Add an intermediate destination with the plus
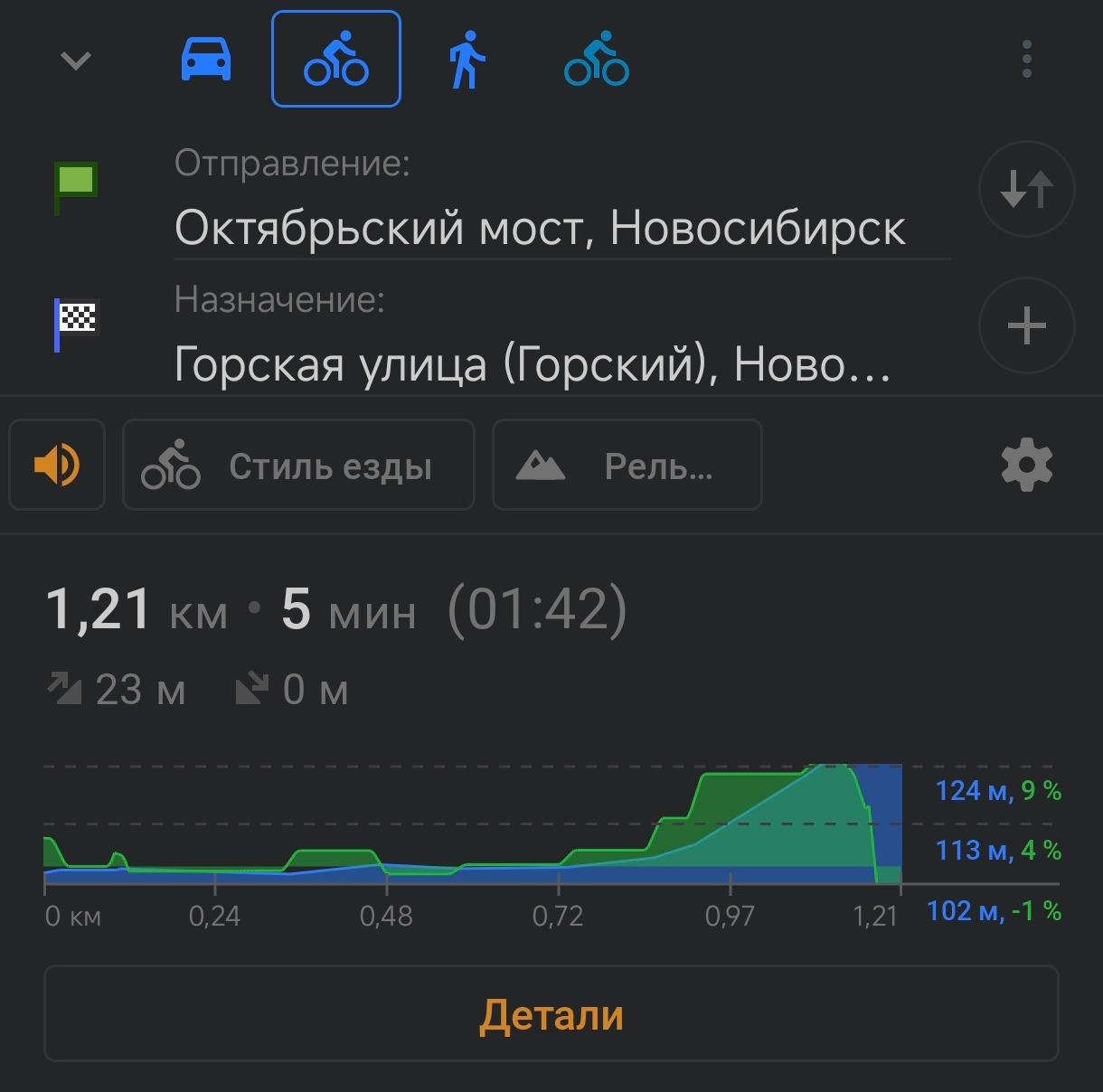Screen dimensions: 1103x1092 [x=1026, y=325]
